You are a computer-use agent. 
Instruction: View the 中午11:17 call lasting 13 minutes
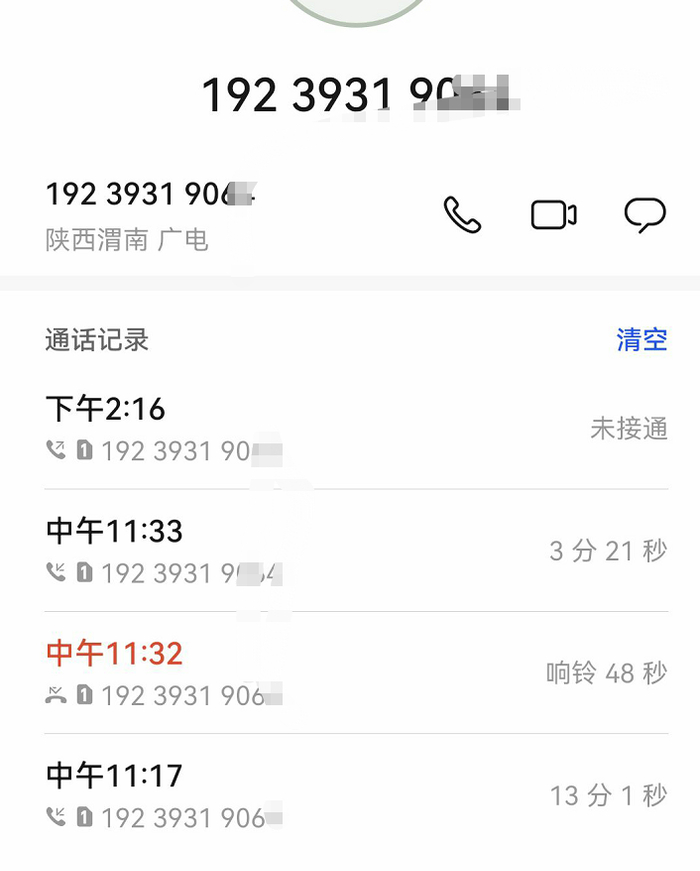tap(356, 795)
